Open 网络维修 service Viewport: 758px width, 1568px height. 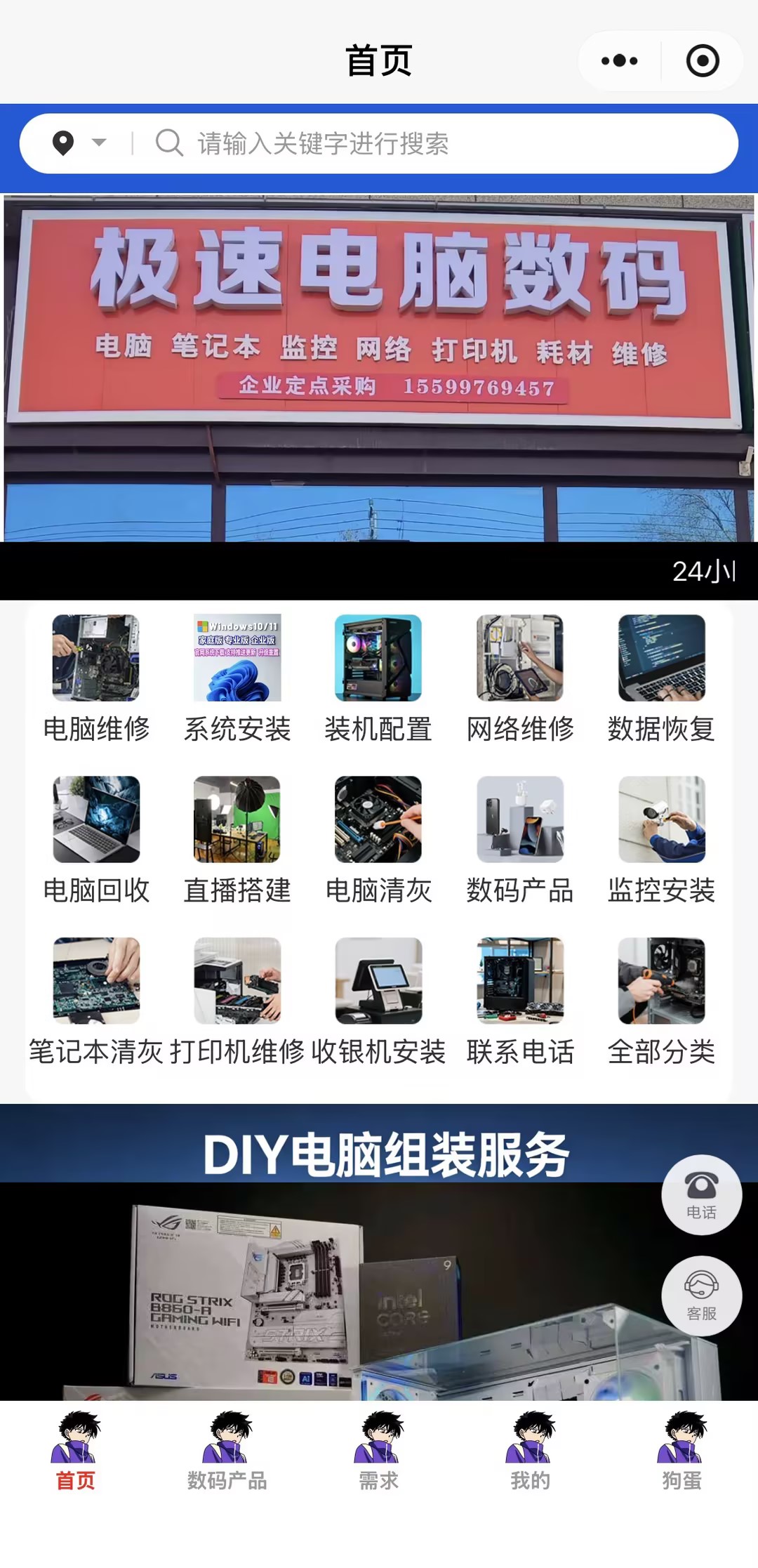coord(520,678)
